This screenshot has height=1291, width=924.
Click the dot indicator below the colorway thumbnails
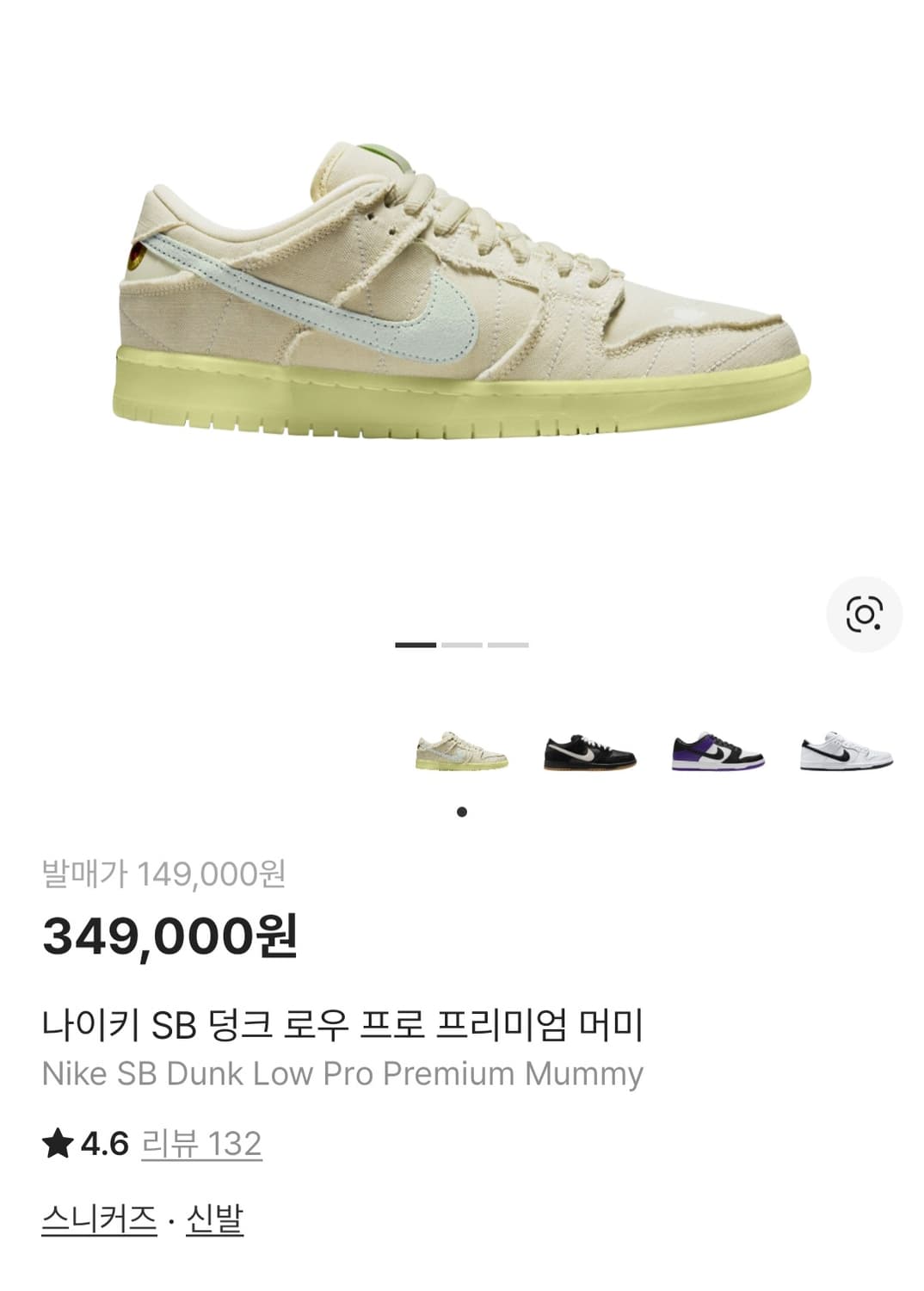click(461, 810)
